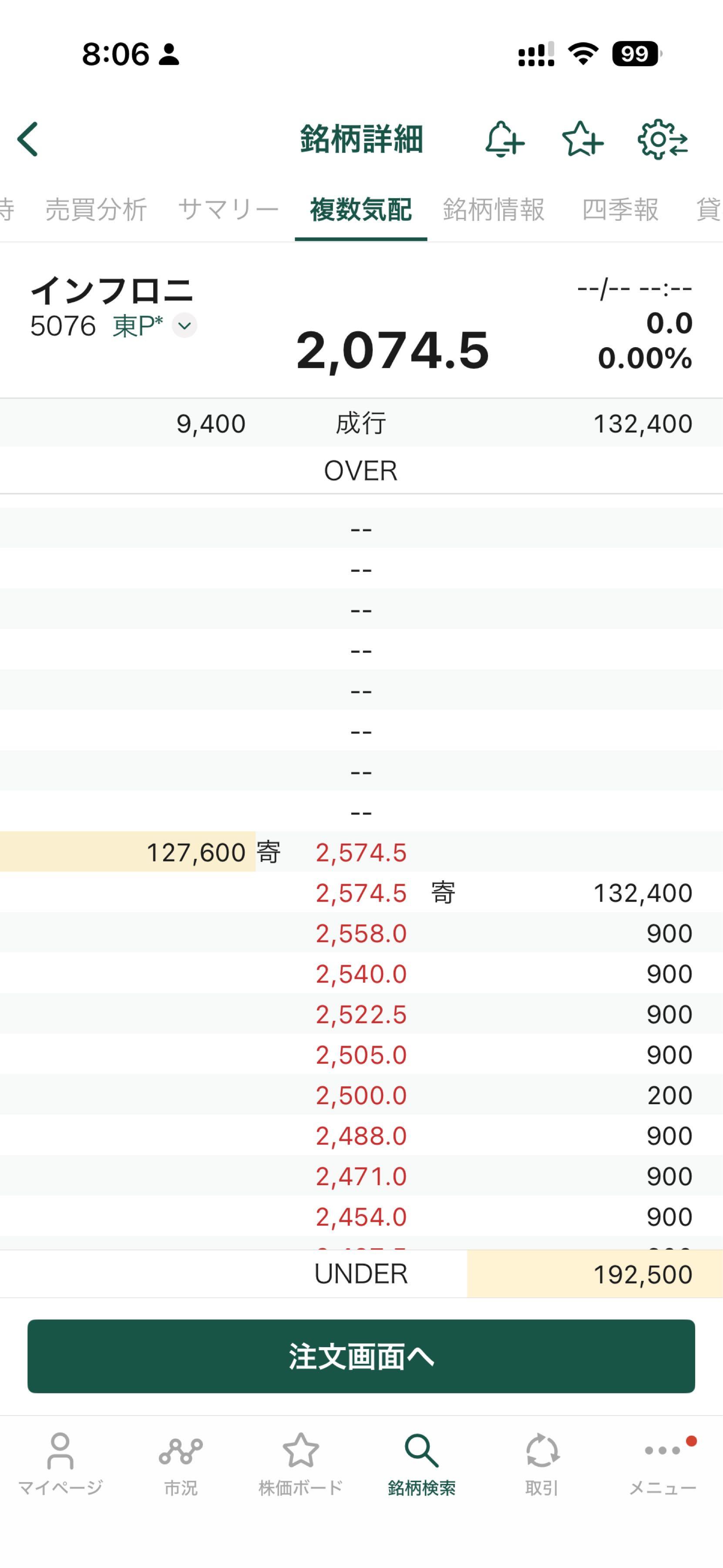
Task: Open the display settings gear icon
Action: [662, 139]
